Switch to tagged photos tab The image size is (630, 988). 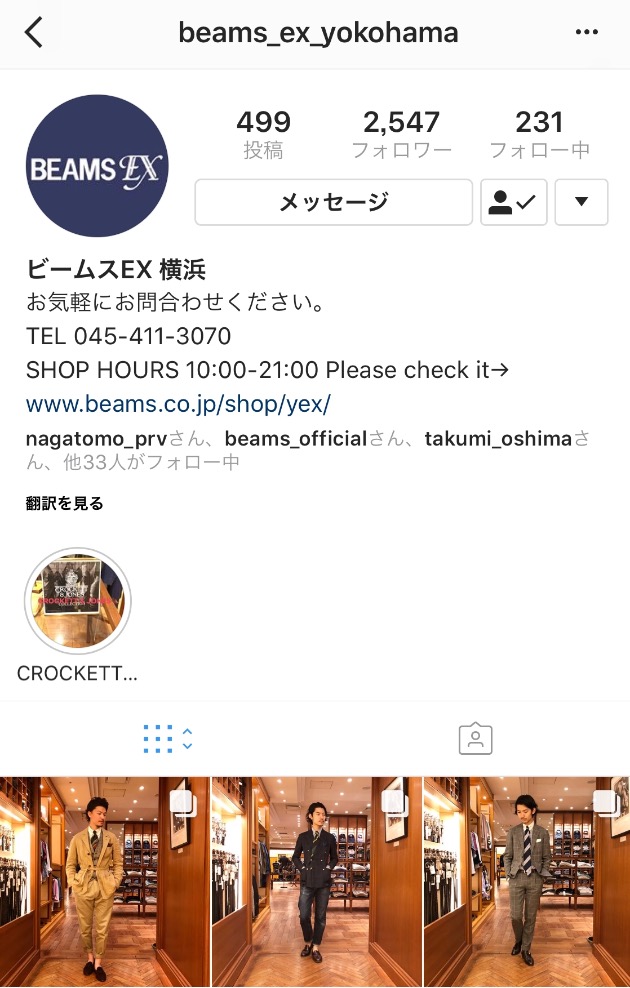coord(475,739)
